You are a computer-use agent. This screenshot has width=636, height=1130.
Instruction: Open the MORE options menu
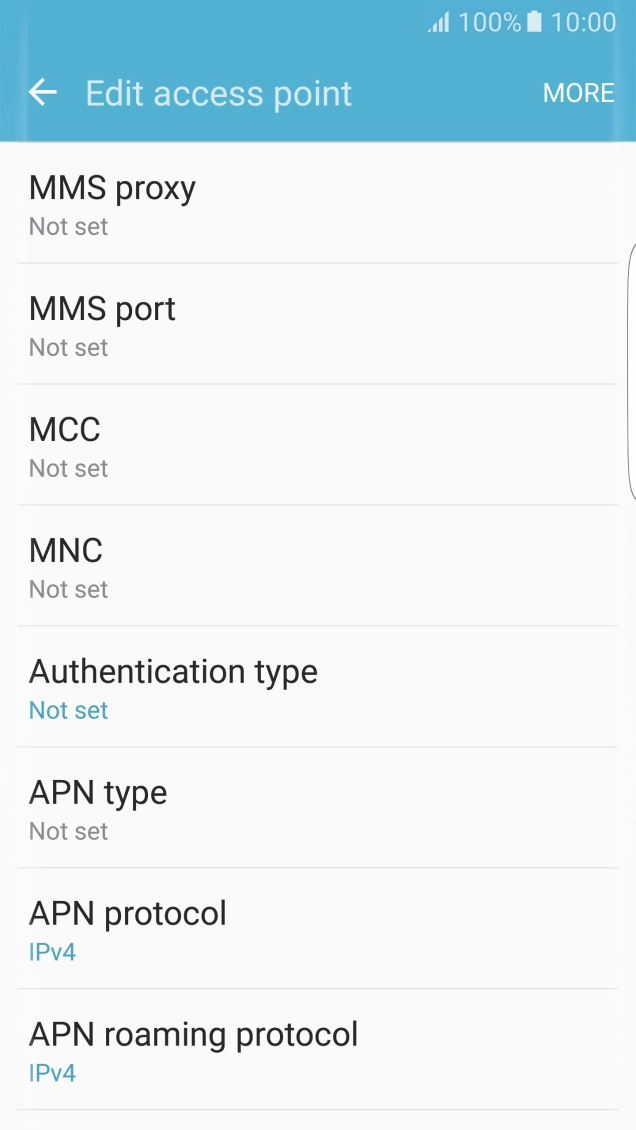pos(578,93)
